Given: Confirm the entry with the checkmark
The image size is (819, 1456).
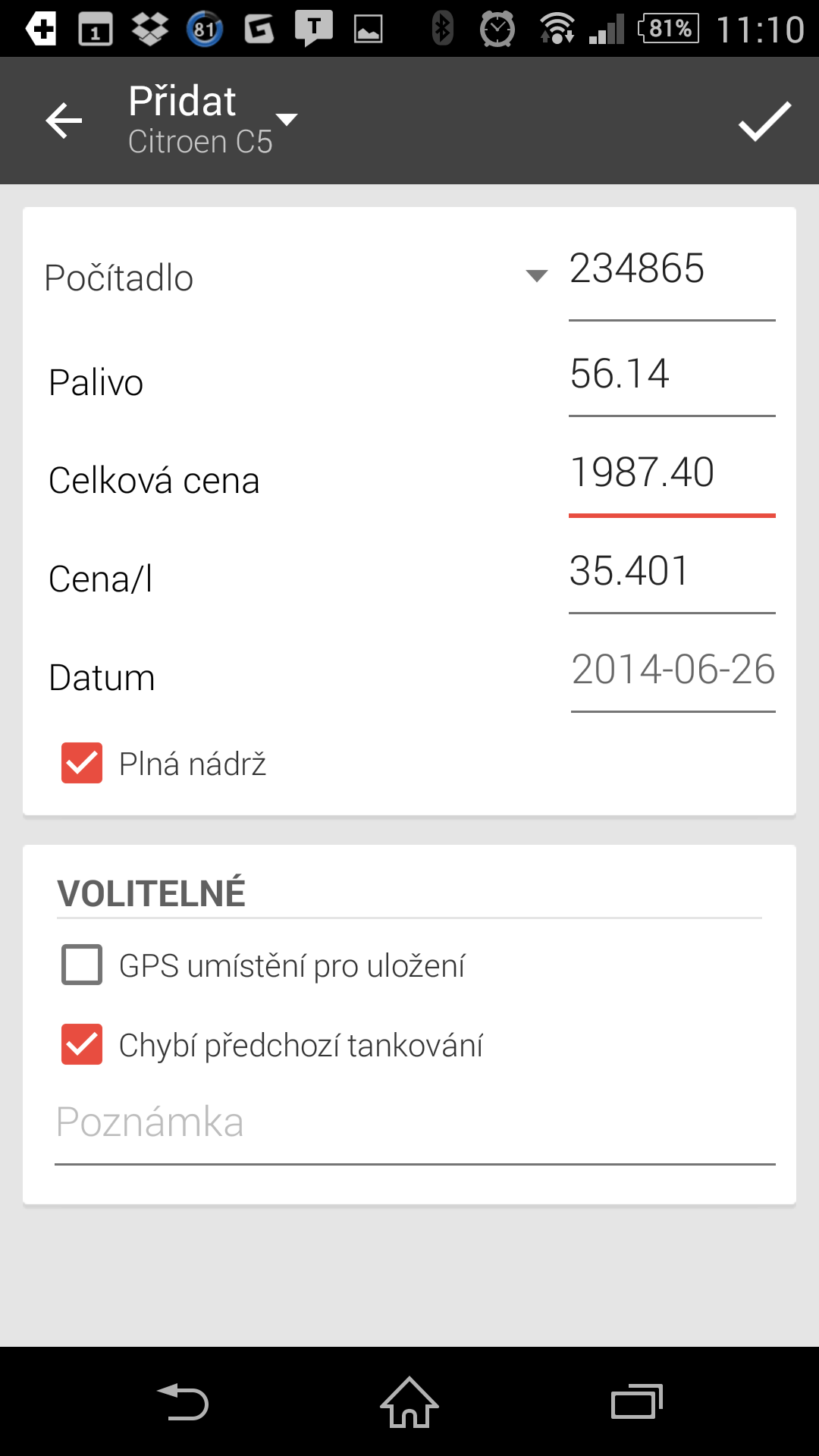Looking at the screenshot, I should pyautogui.click(x=764, y=121).
